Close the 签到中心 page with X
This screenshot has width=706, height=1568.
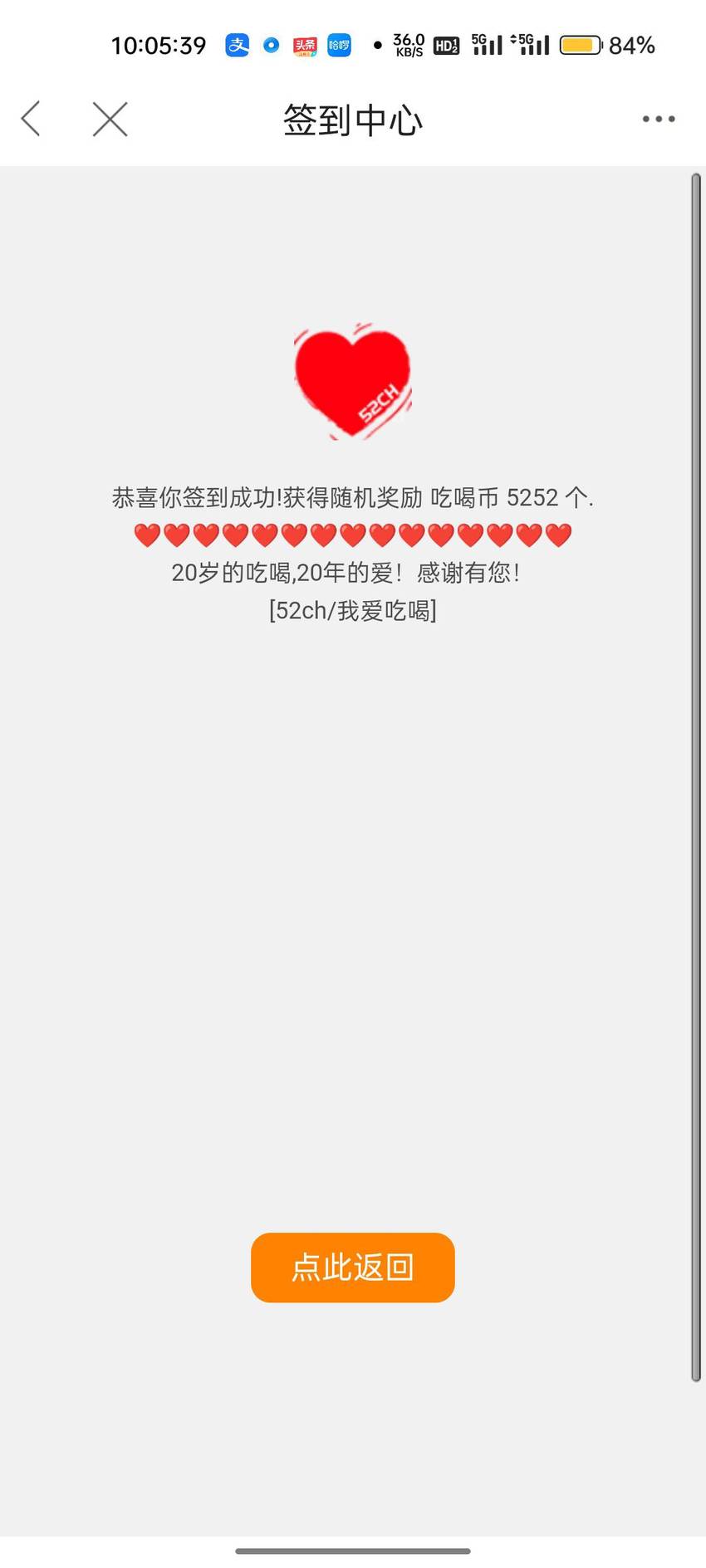(x=110, y=119)
